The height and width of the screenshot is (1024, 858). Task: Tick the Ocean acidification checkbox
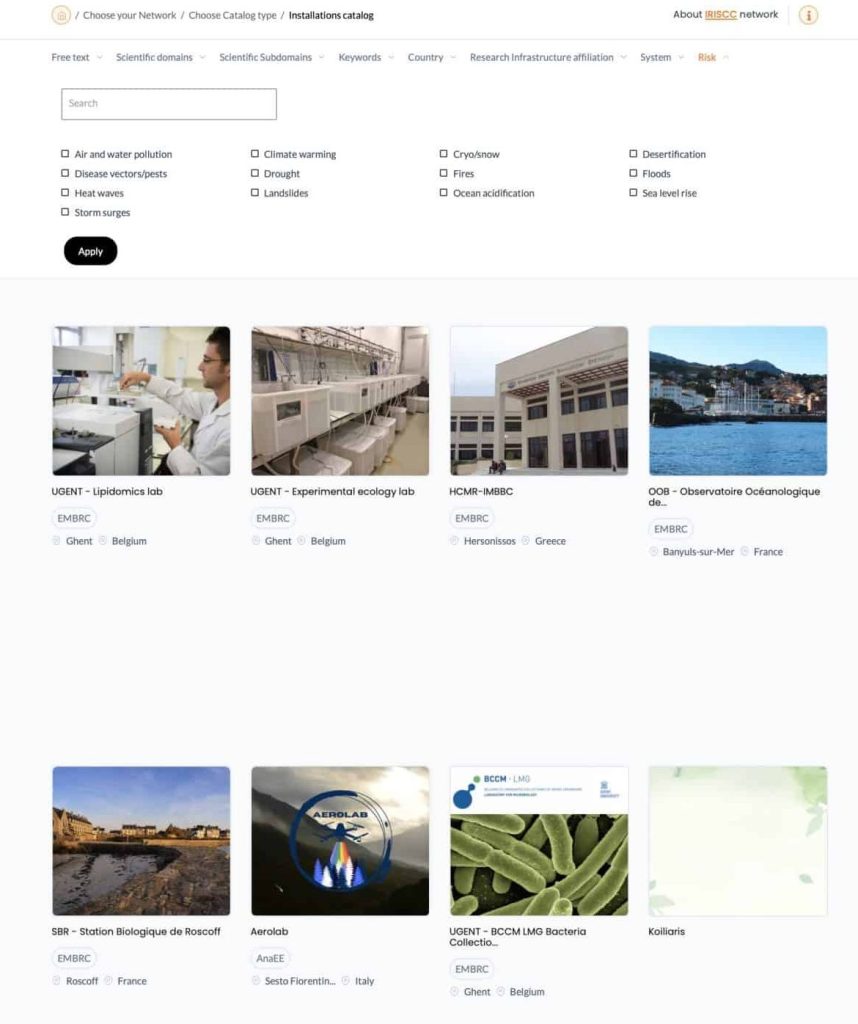[444, 193]
